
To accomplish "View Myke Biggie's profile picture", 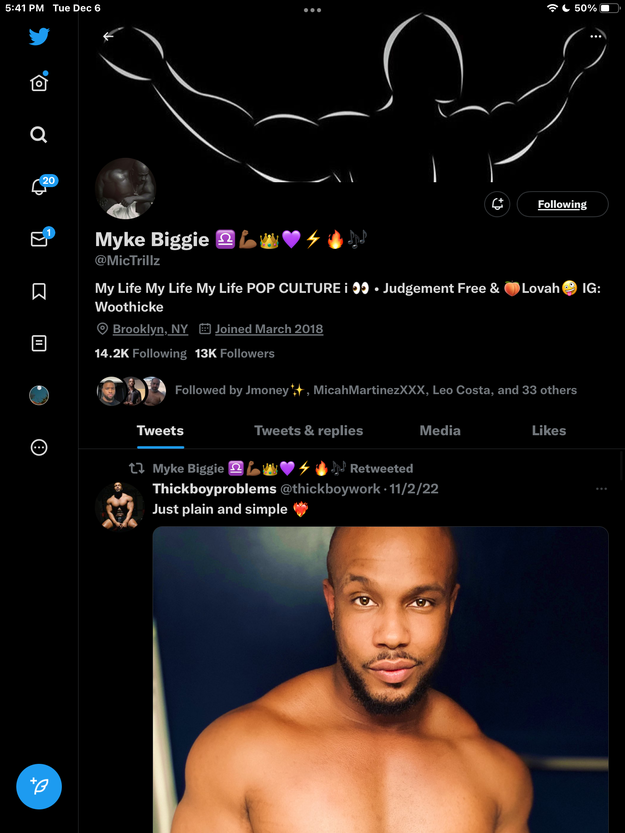I will (125, 189).
